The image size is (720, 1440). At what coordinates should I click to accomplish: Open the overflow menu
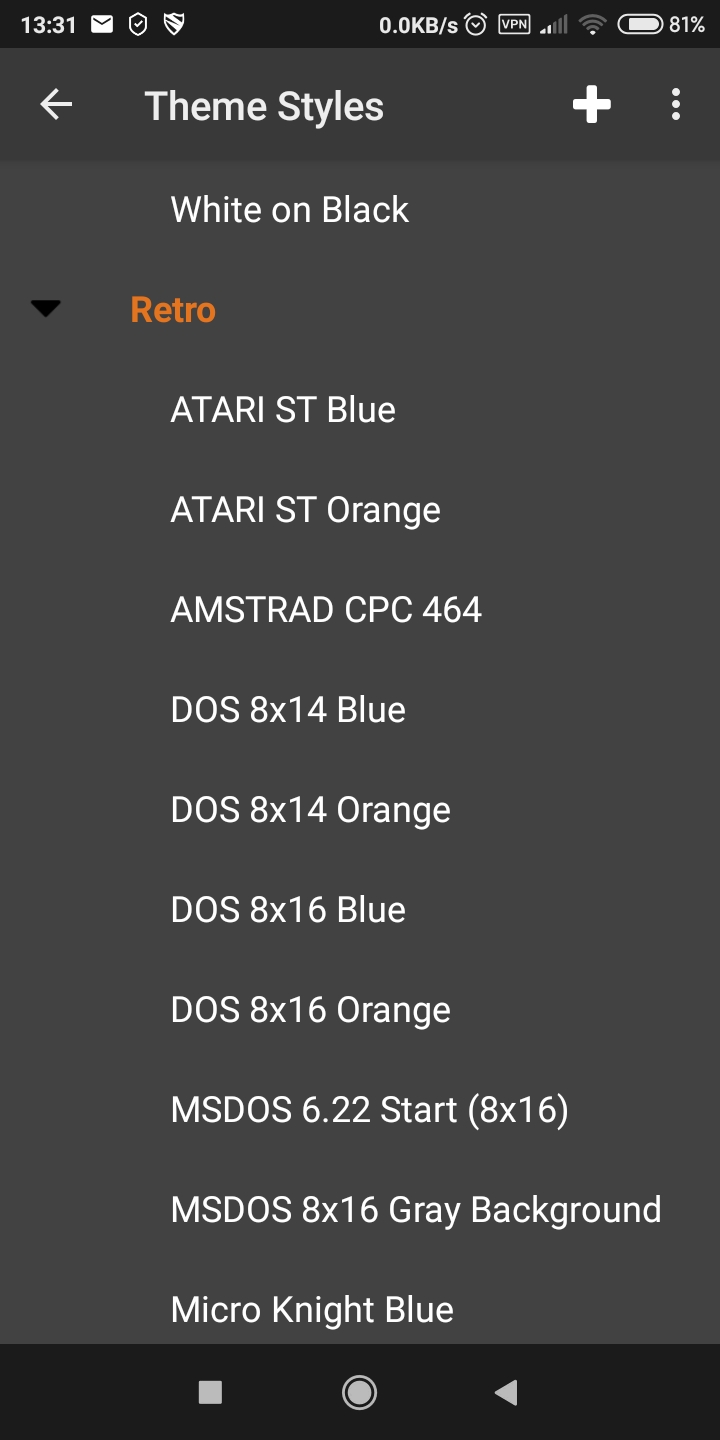click(676, 105)
